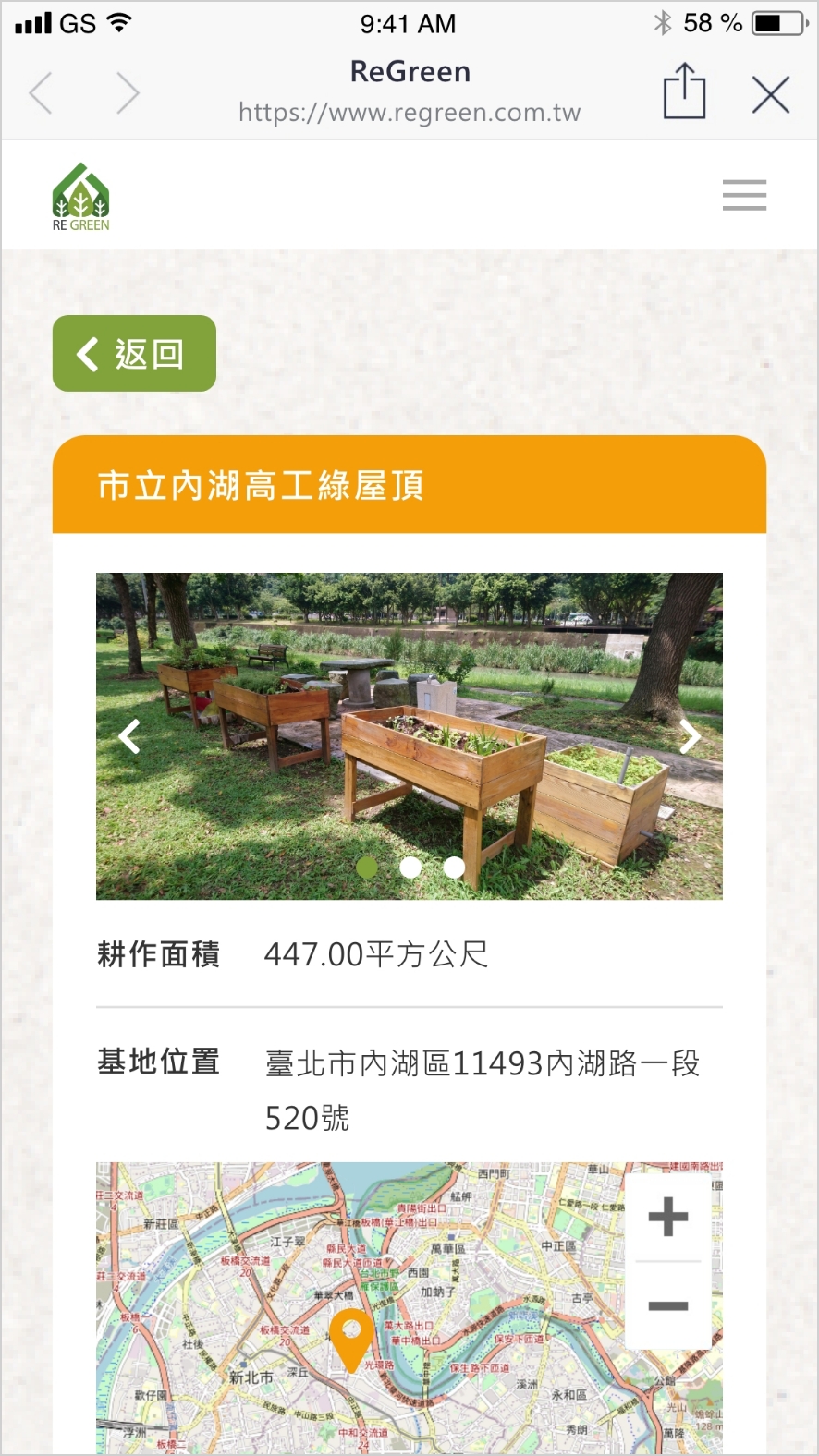Tap the orange location pin on map
Image resolution: width=819 pixels, height=1456 pixels.
(x=351, y=1338)
